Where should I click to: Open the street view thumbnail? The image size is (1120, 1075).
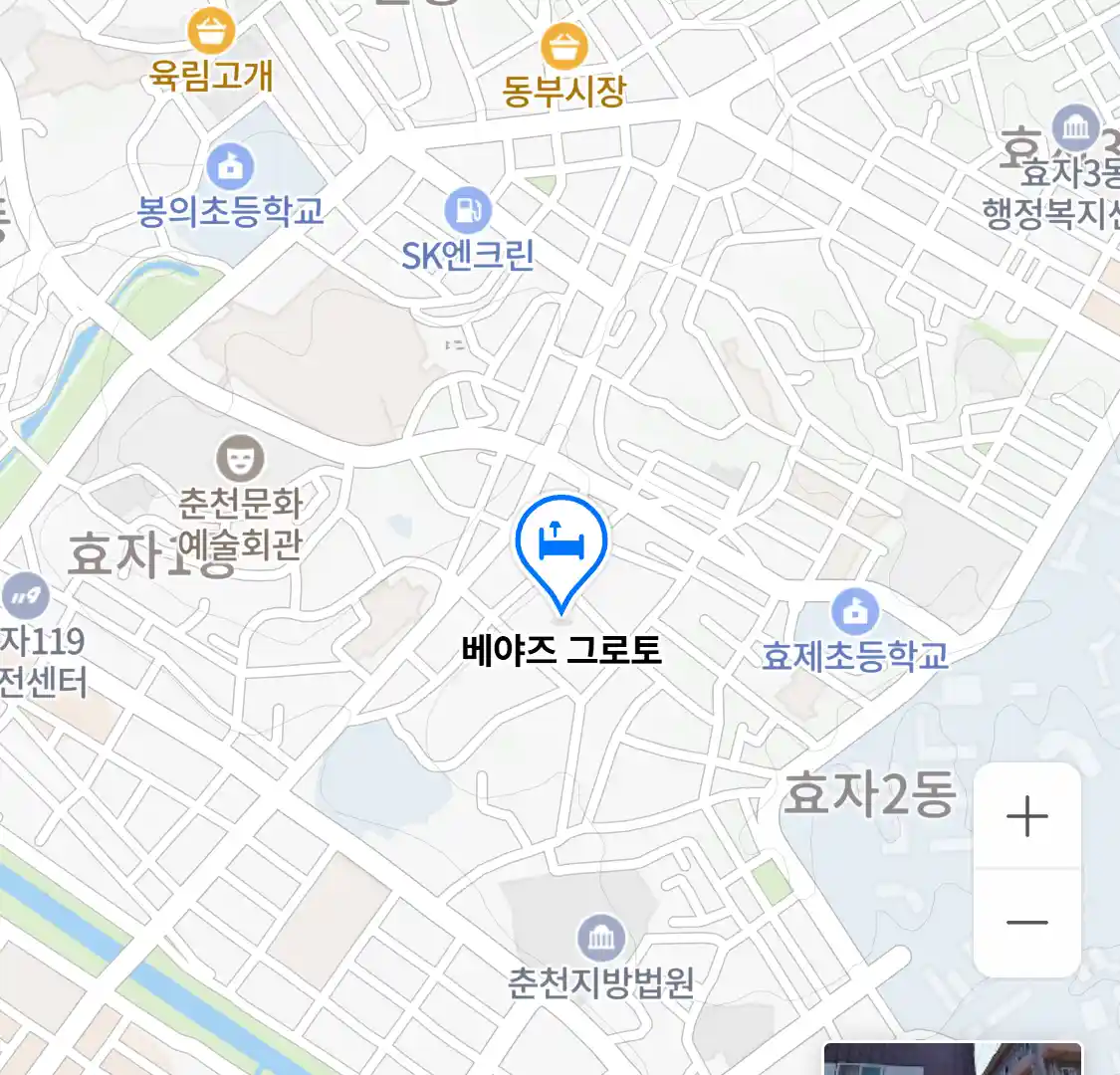click(x=951, y=1059)
